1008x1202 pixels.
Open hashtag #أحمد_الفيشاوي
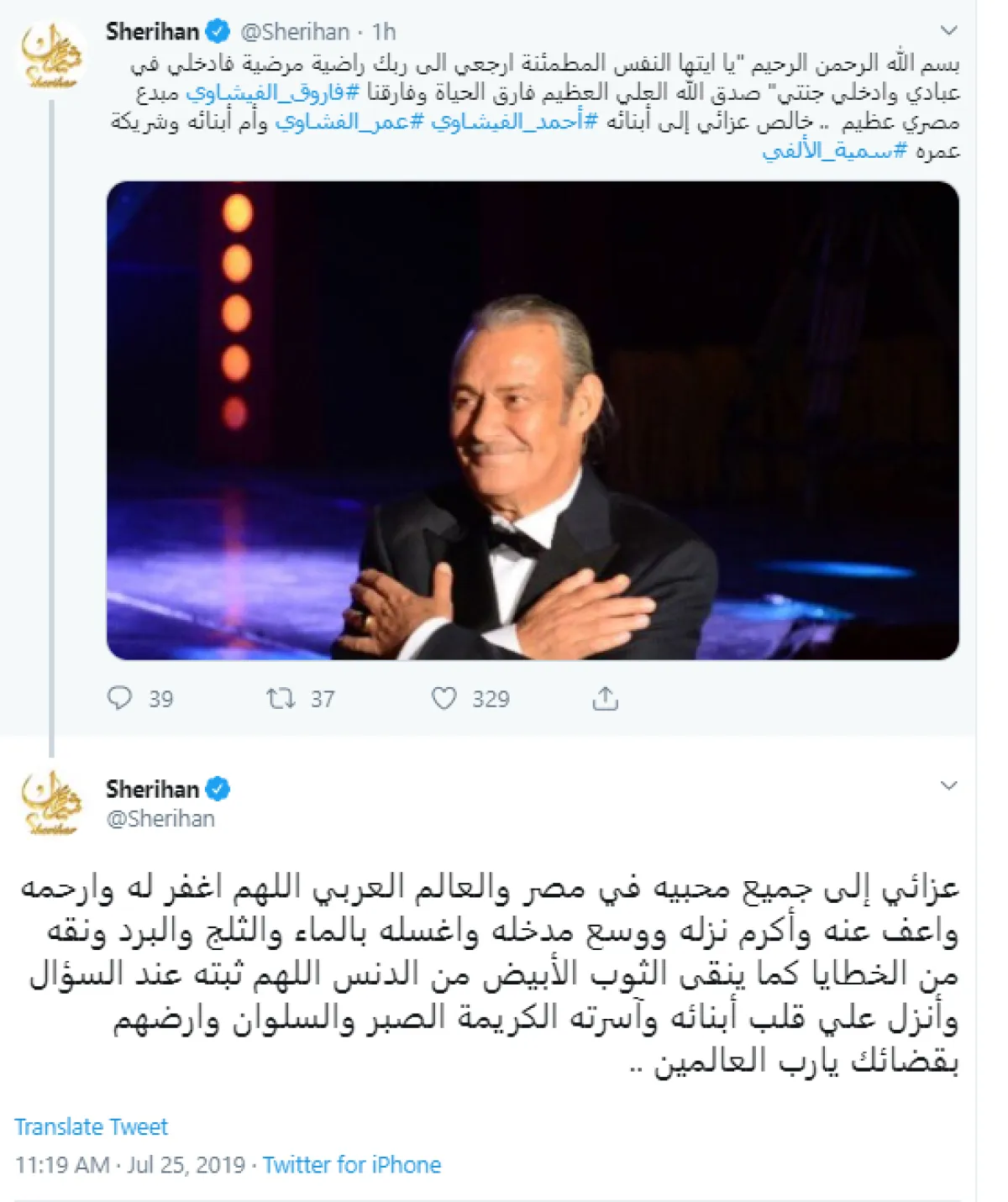pyautogui.click(x=514, y=121)
